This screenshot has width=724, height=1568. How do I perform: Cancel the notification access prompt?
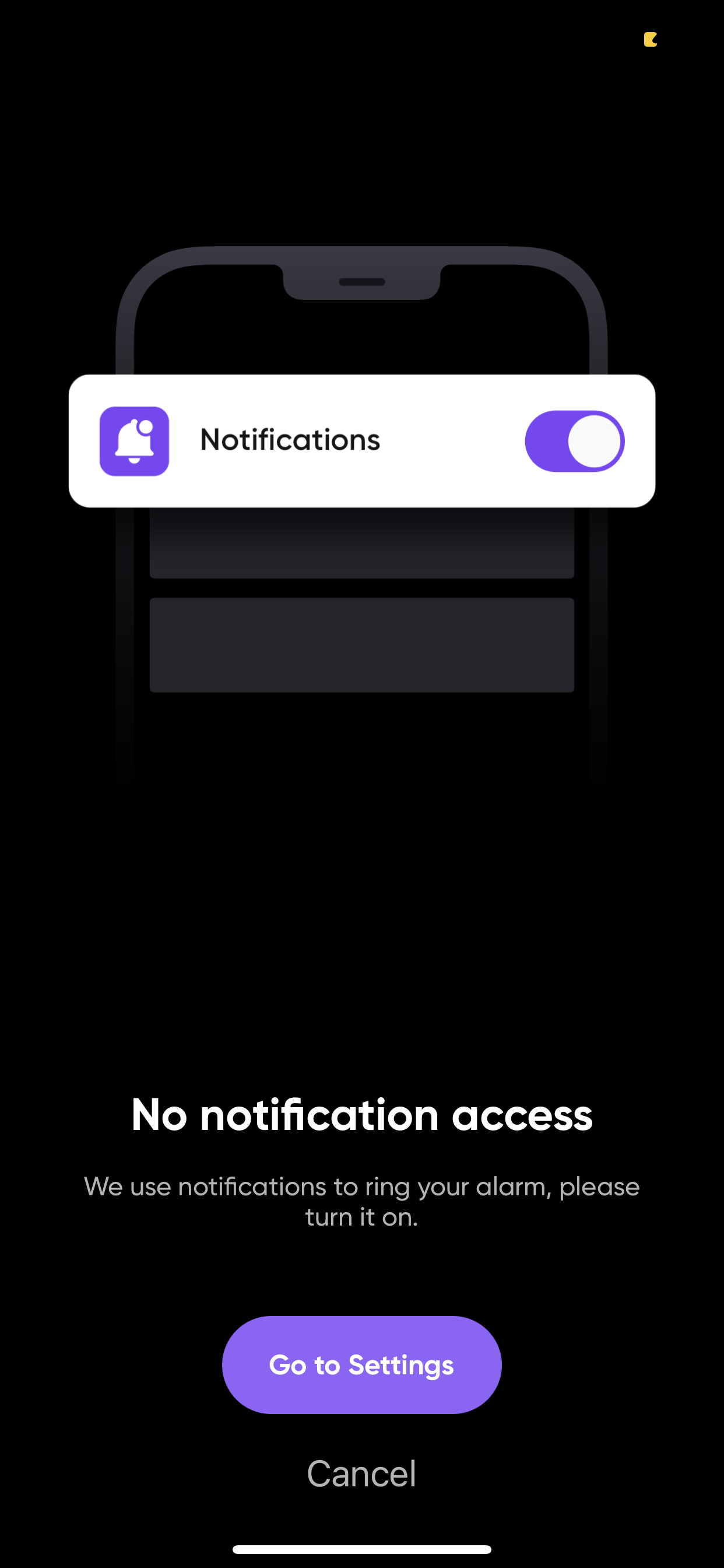(361, 1473)
